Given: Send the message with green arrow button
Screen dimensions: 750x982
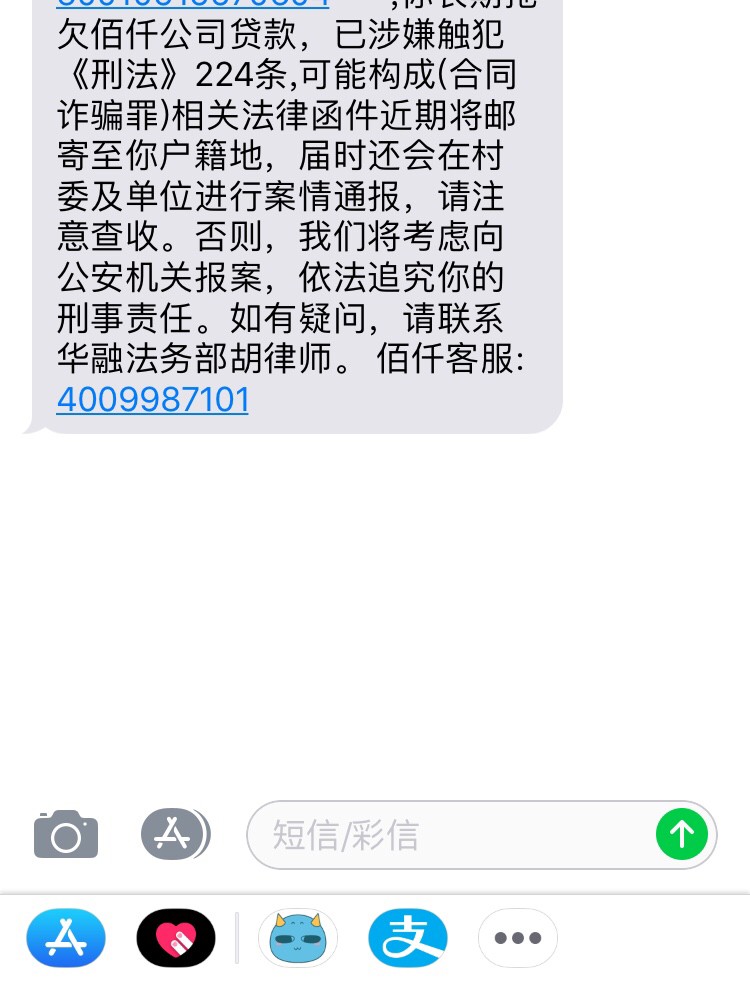Looking at the screenshot, I should (682, 834).
